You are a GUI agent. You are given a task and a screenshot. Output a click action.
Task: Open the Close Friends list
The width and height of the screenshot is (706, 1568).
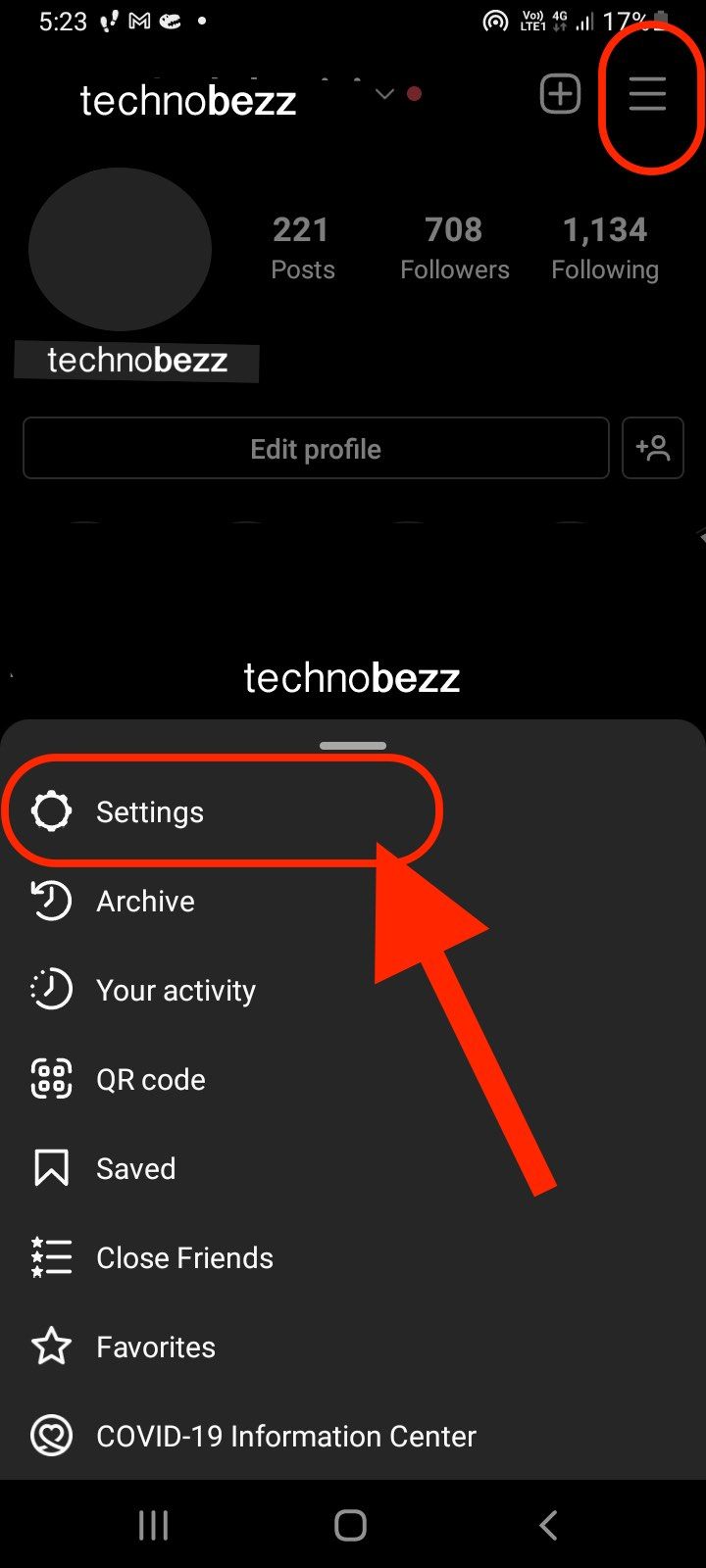point(353,1257)
